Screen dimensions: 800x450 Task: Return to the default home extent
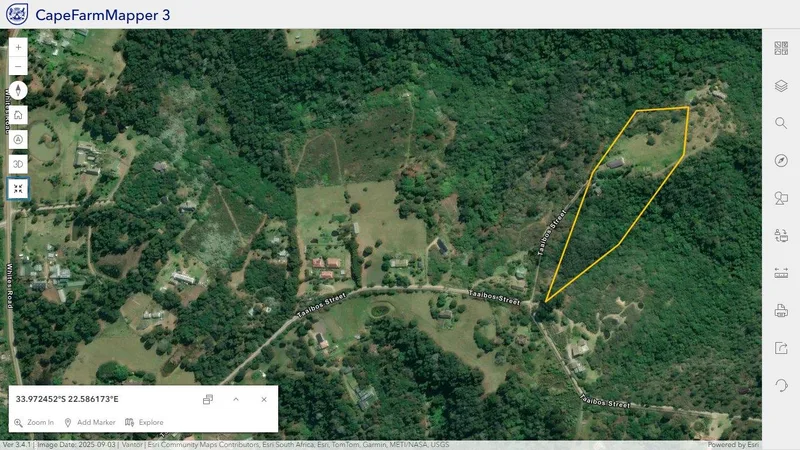(x=18, y=115)
